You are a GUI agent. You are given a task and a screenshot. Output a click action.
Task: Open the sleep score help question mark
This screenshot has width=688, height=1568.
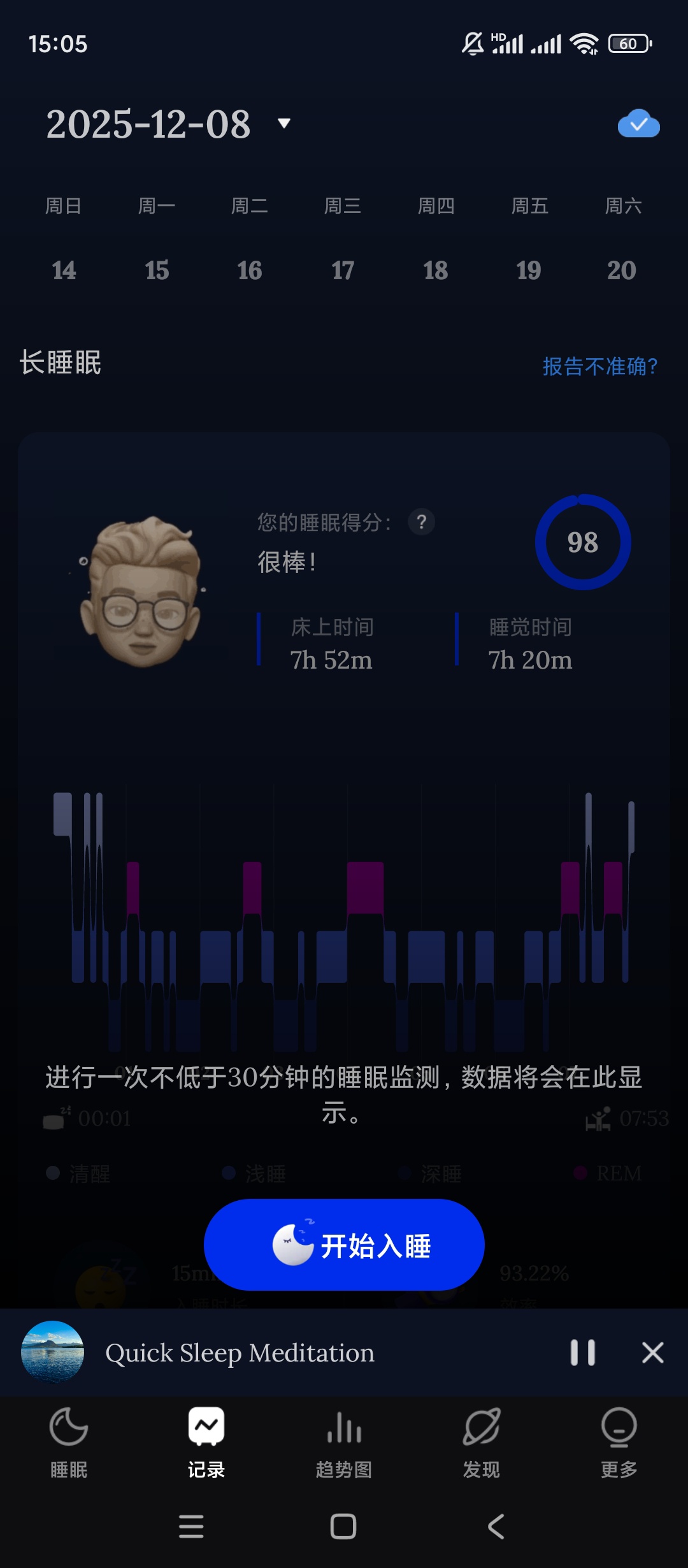(421, 522)
